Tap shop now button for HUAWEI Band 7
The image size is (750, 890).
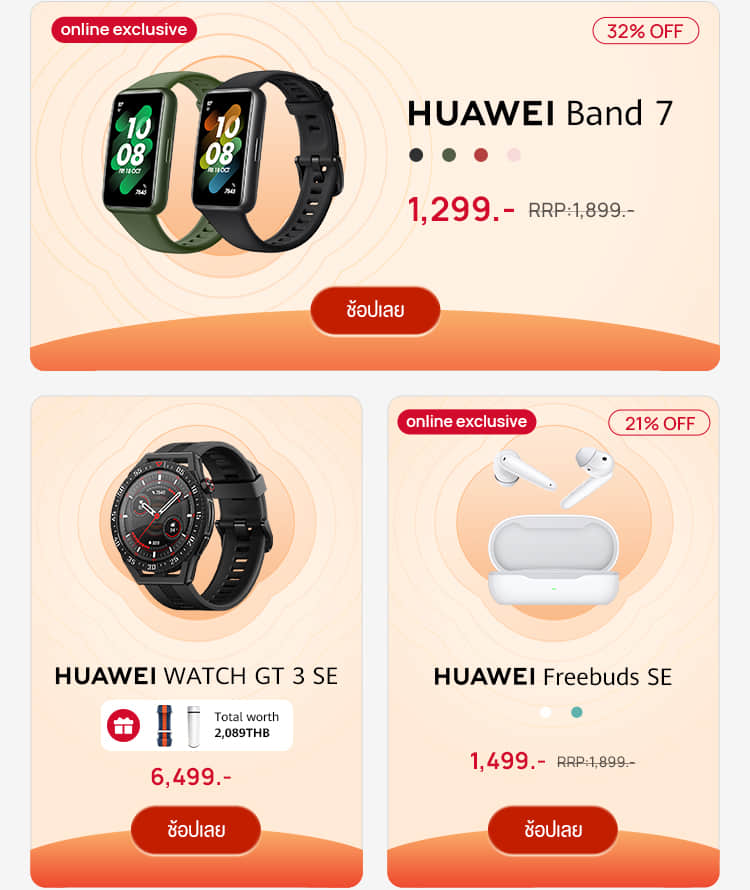375,311
